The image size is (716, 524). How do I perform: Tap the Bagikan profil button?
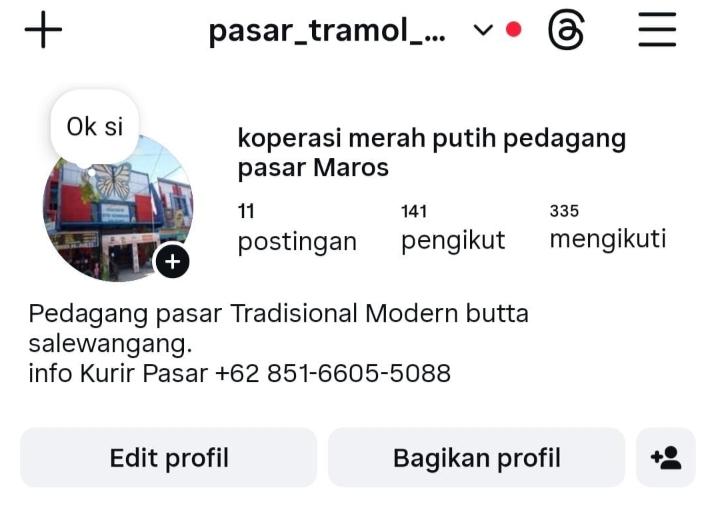(x=476, y=458)
